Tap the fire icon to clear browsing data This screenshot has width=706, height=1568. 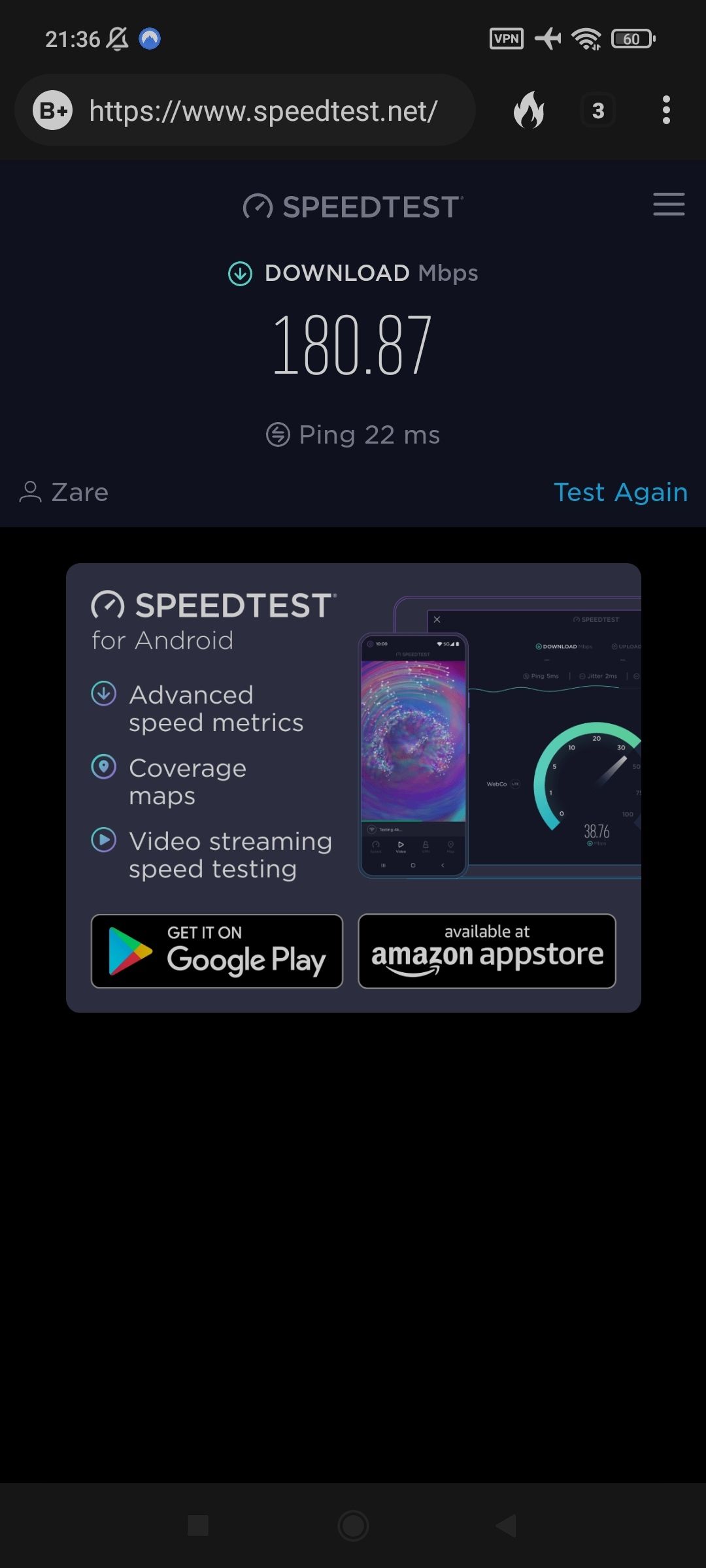click(529, 110)
